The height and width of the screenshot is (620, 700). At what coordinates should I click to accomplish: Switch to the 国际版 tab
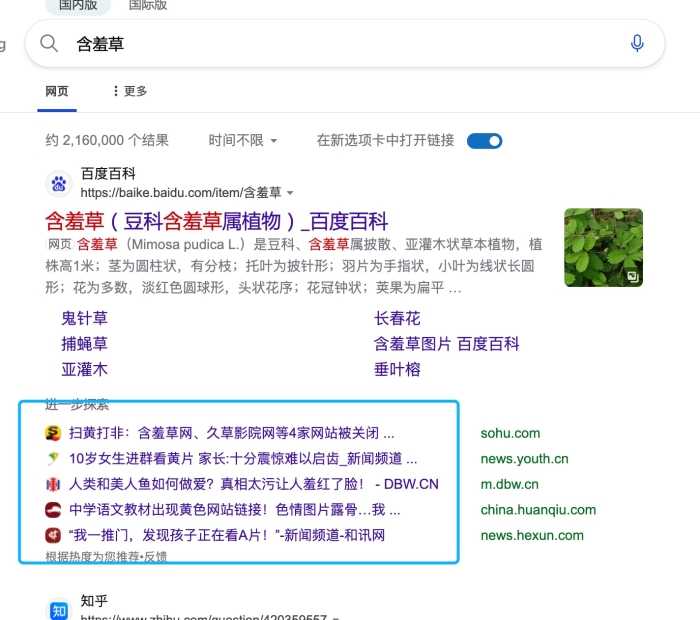(148, 5)
